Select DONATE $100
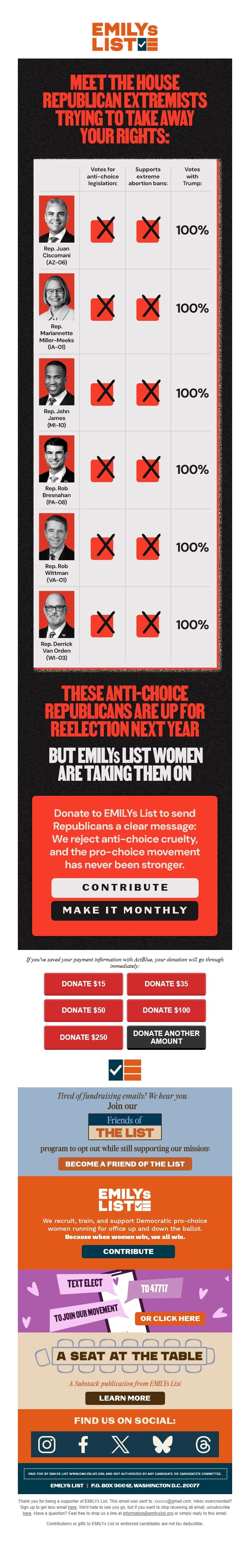This screenshot has width=250, height=1568. [166, 1010]
